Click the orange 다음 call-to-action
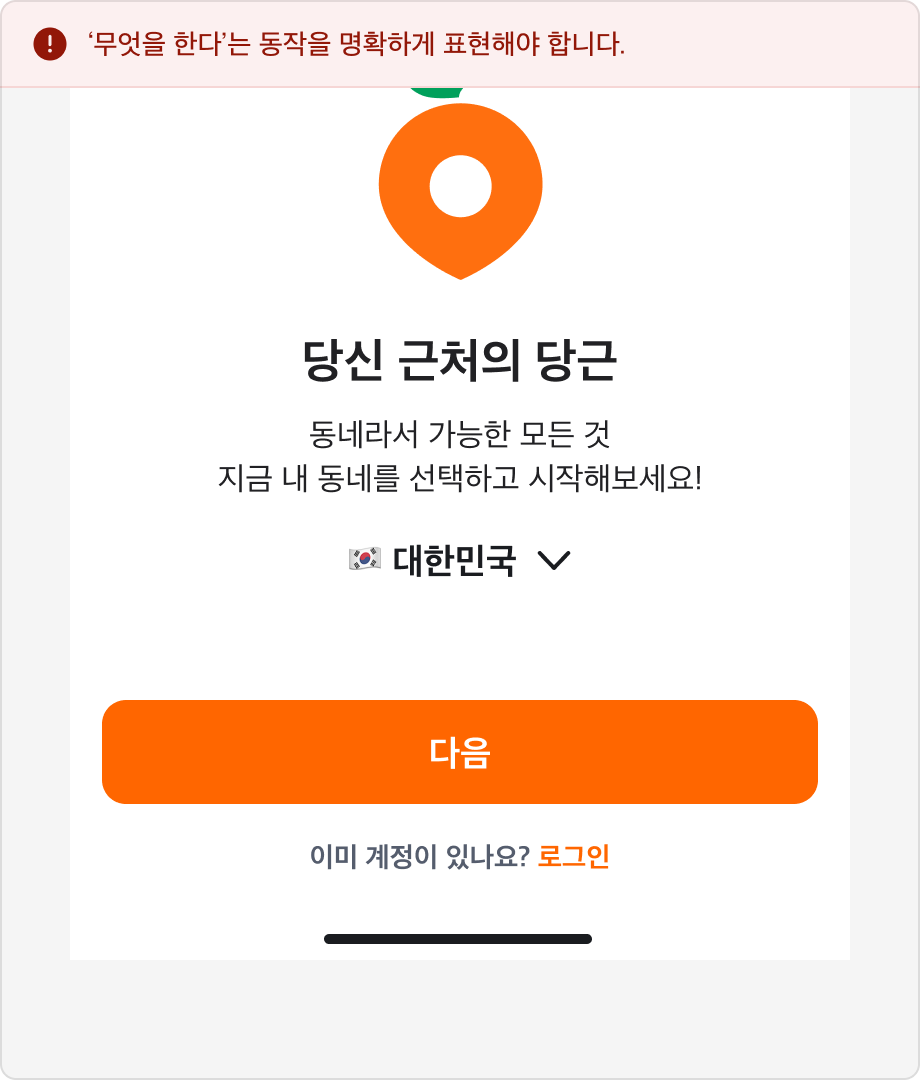This screenshot has width=920, height=1080. 459,752
